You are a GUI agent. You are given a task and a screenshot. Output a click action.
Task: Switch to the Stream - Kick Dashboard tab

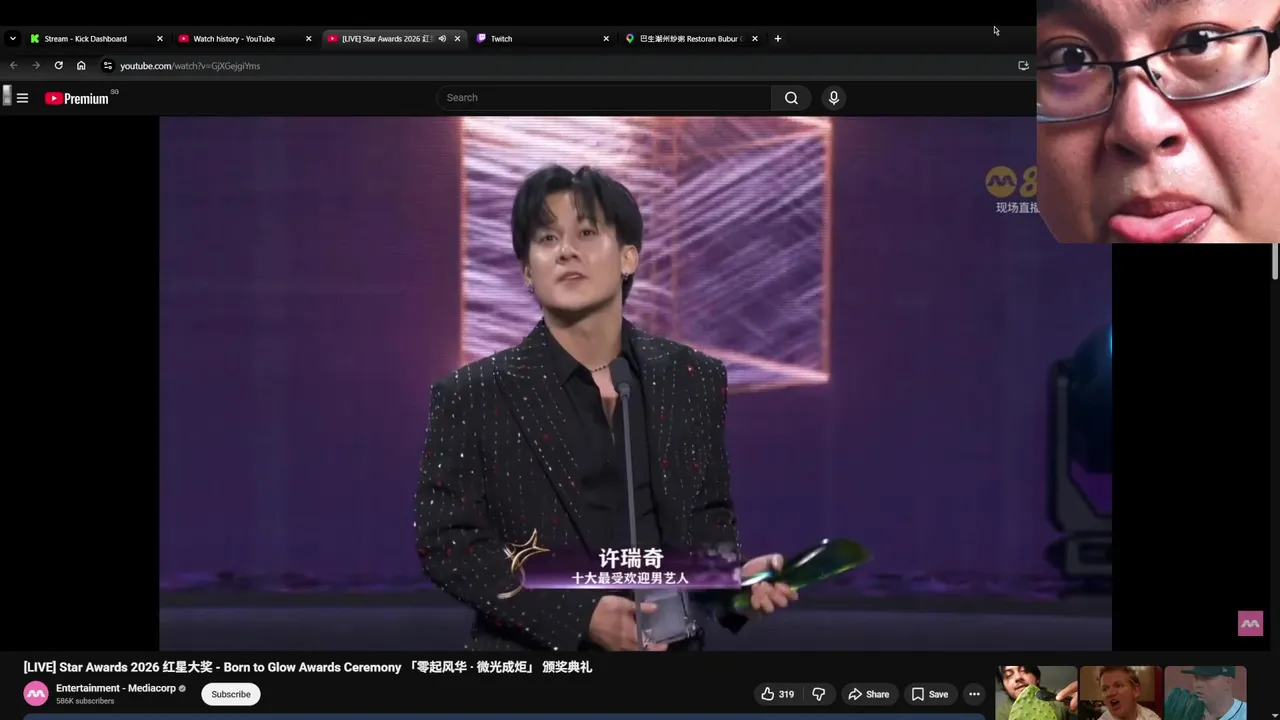pyautogui.click(x=85, y=39)
